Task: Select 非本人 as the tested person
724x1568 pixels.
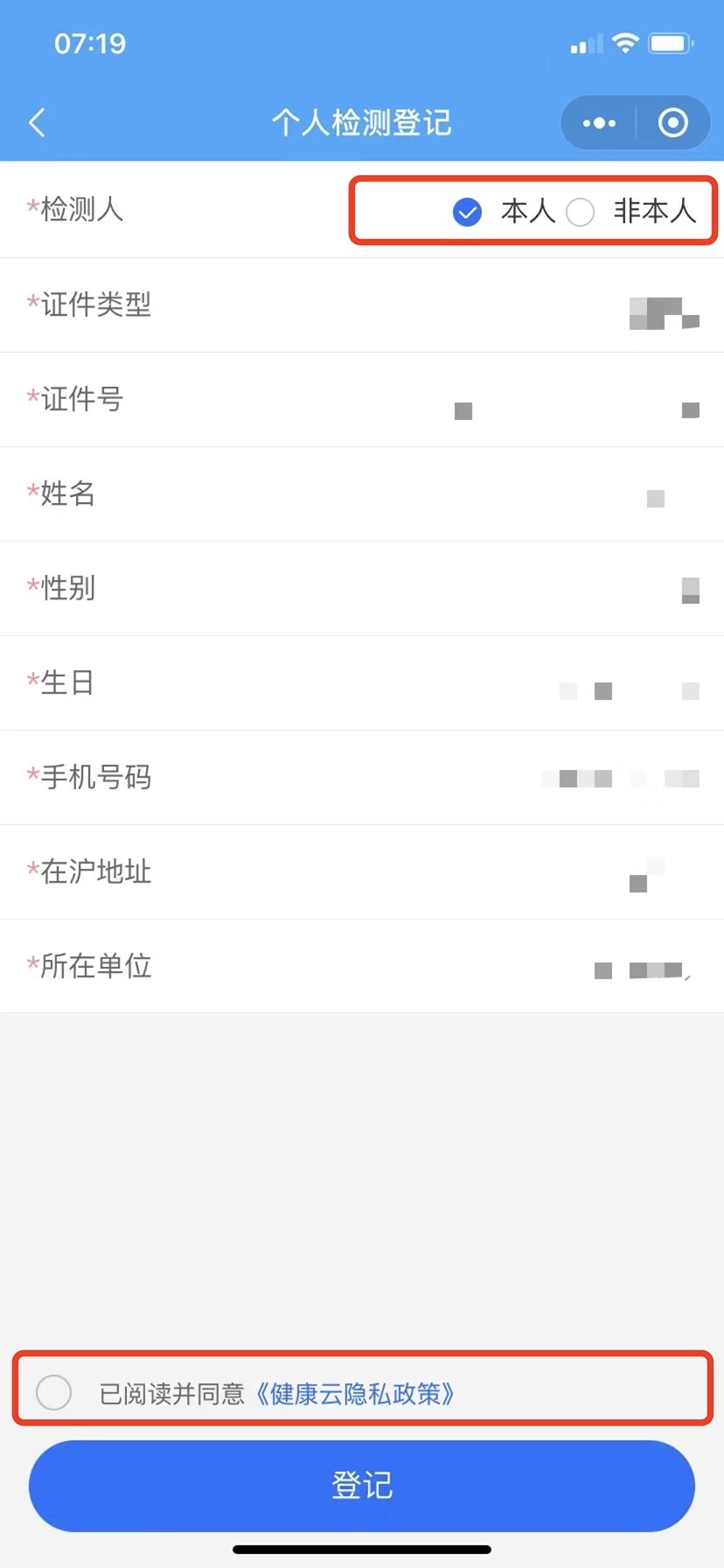Action: (x=581, y=212)
